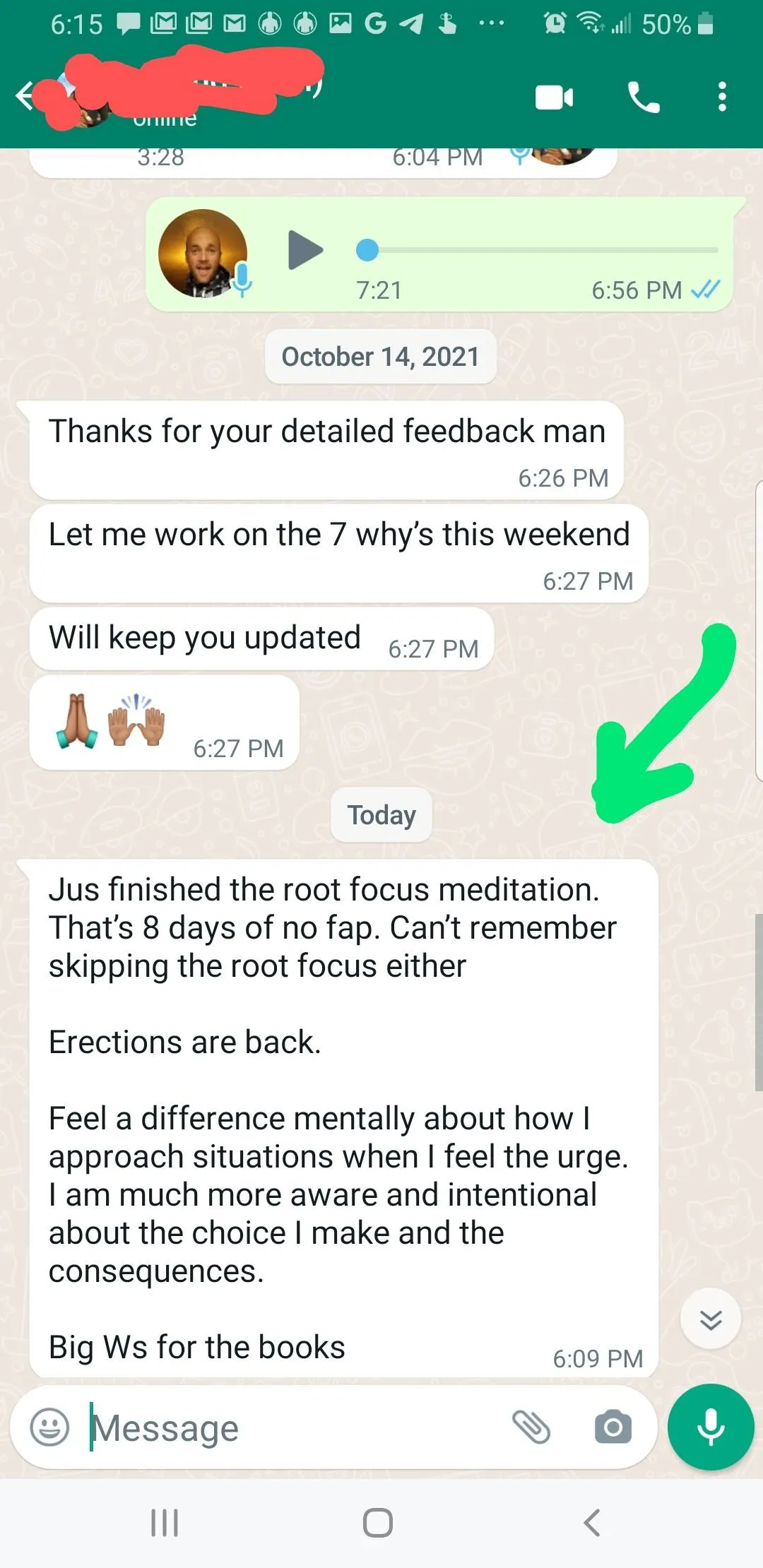Go to the home screen

pyautogui.click(x=378, y=1523)
